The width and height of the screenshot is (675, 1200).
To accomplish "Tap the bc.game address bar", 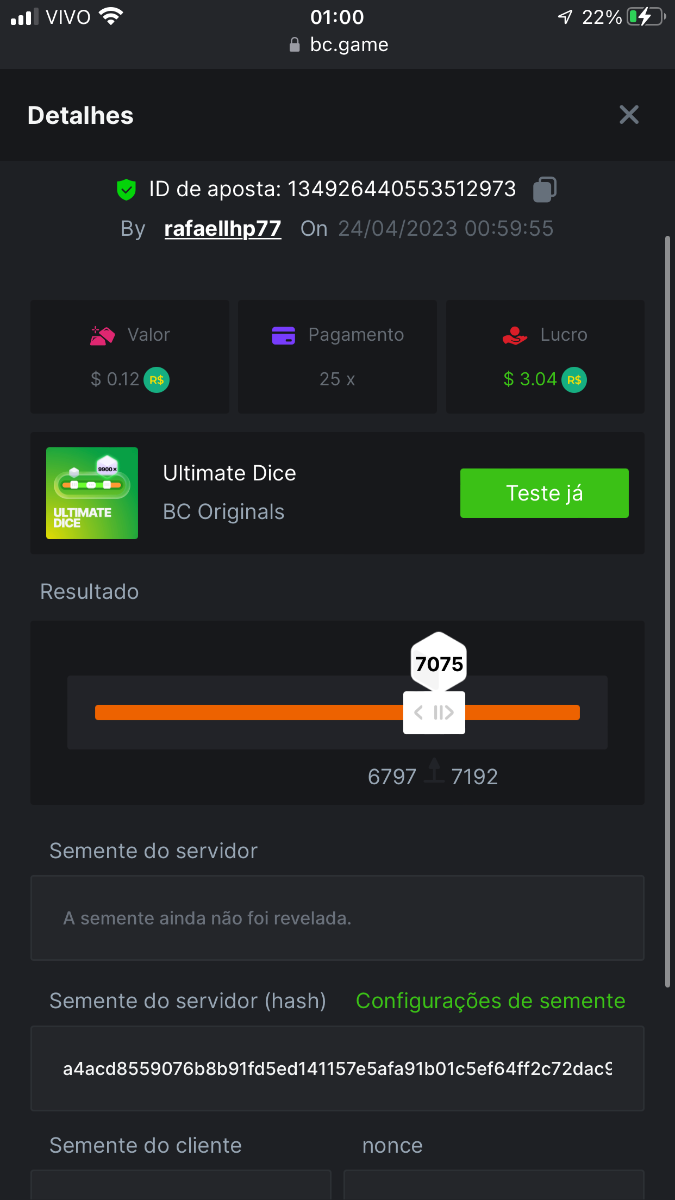I will click(x=337, y=44).
